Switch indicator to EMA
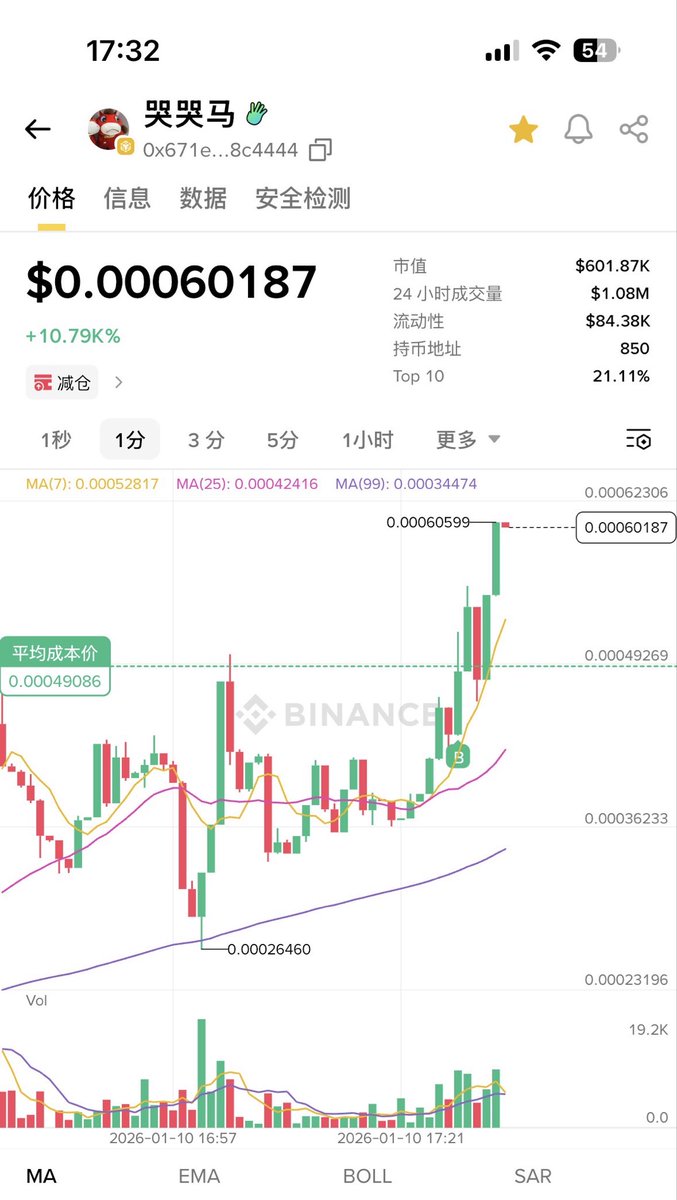677x1200 pixels. (198, 1176)
